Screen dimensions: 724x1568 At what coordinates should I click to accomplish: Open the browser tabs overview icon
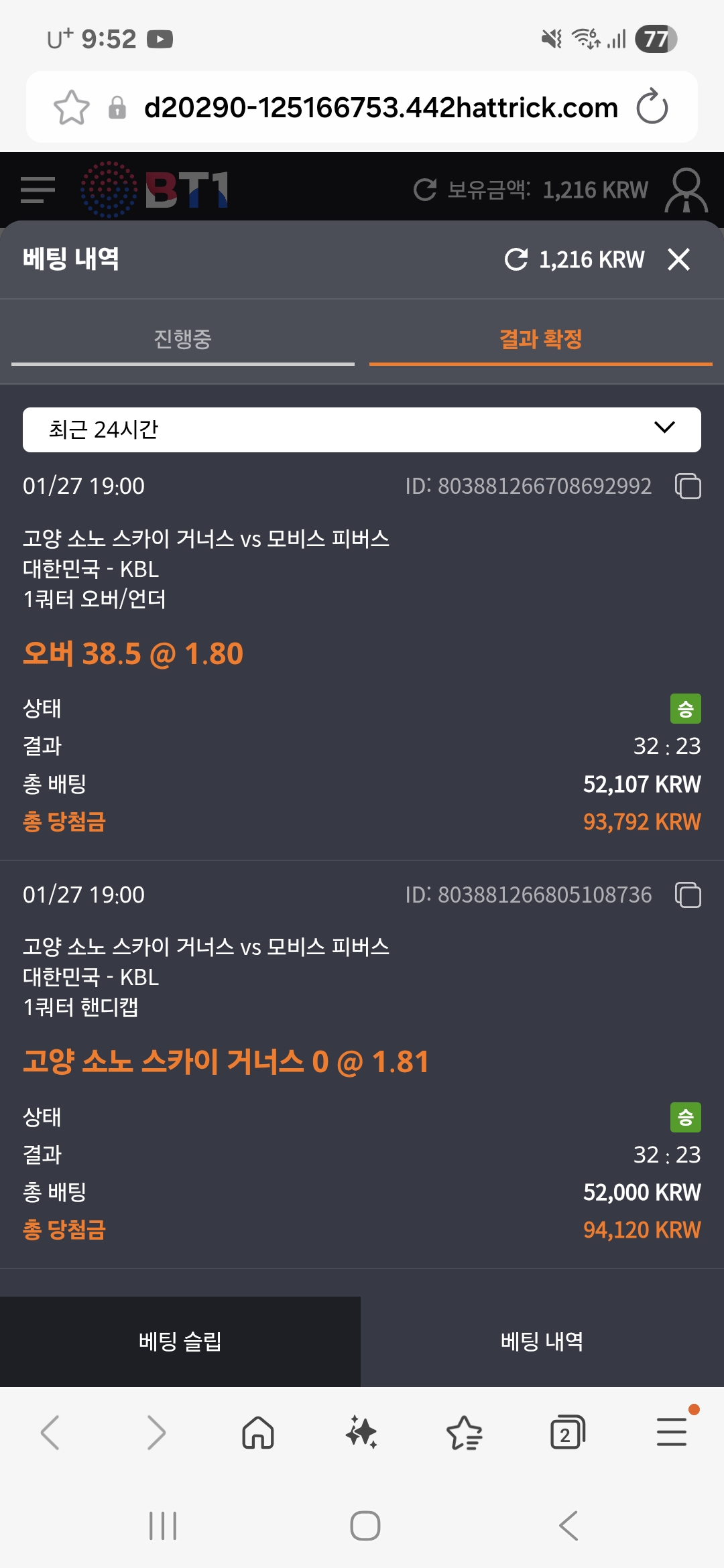pyautogui.click(x=566, y=1432)
